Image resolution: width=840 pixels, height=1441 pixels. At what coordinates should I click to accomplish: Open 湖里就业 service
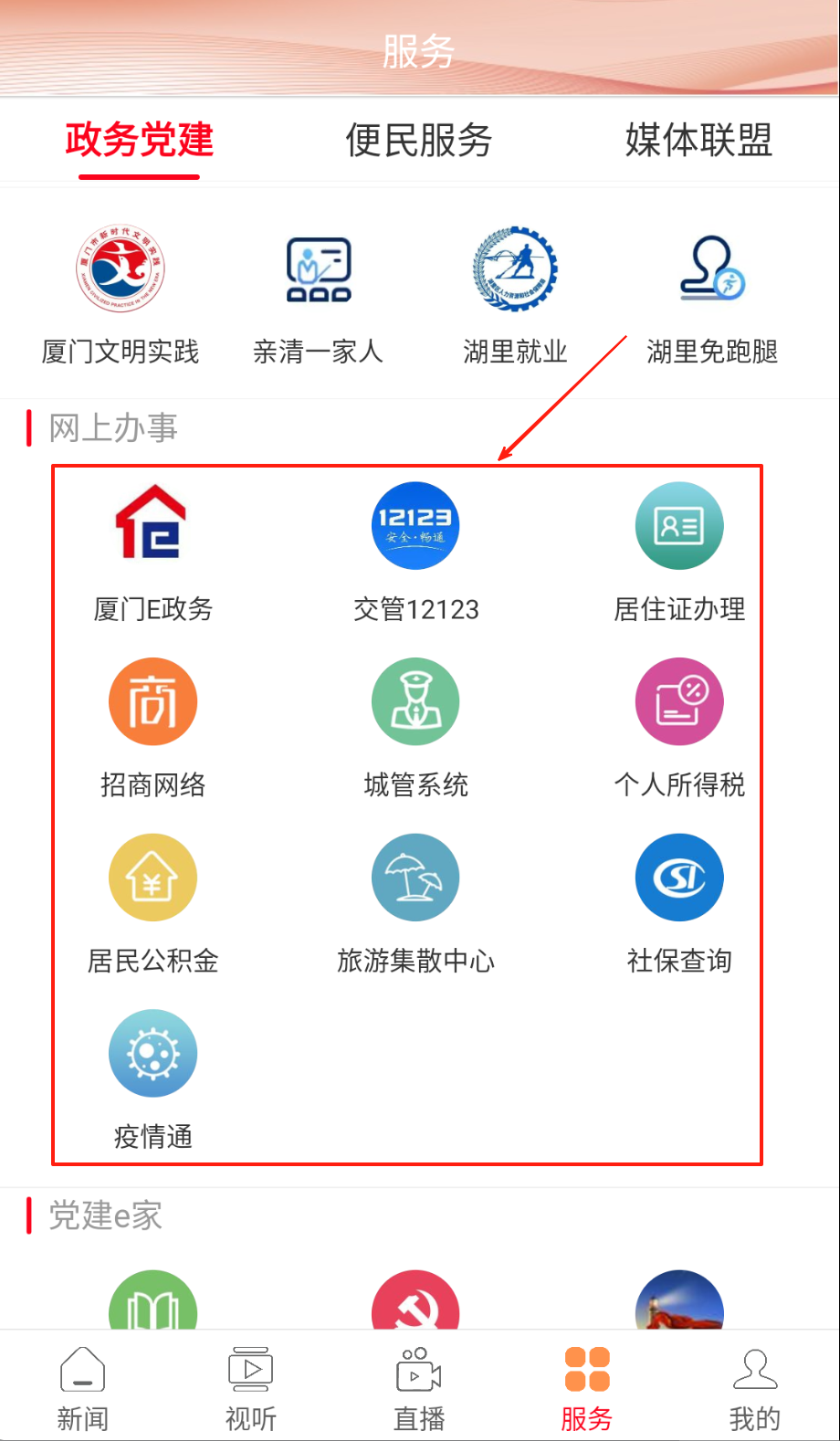pos(515,270)
